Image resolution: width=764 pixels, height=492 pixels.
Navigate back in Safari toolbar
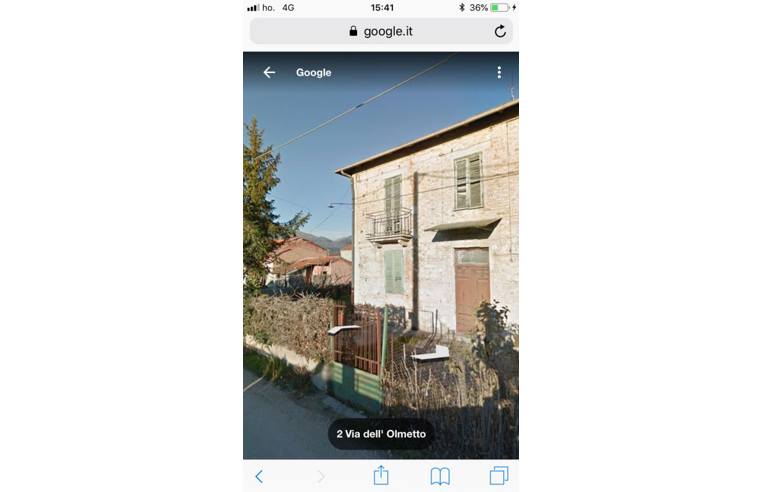coord(259,476)
